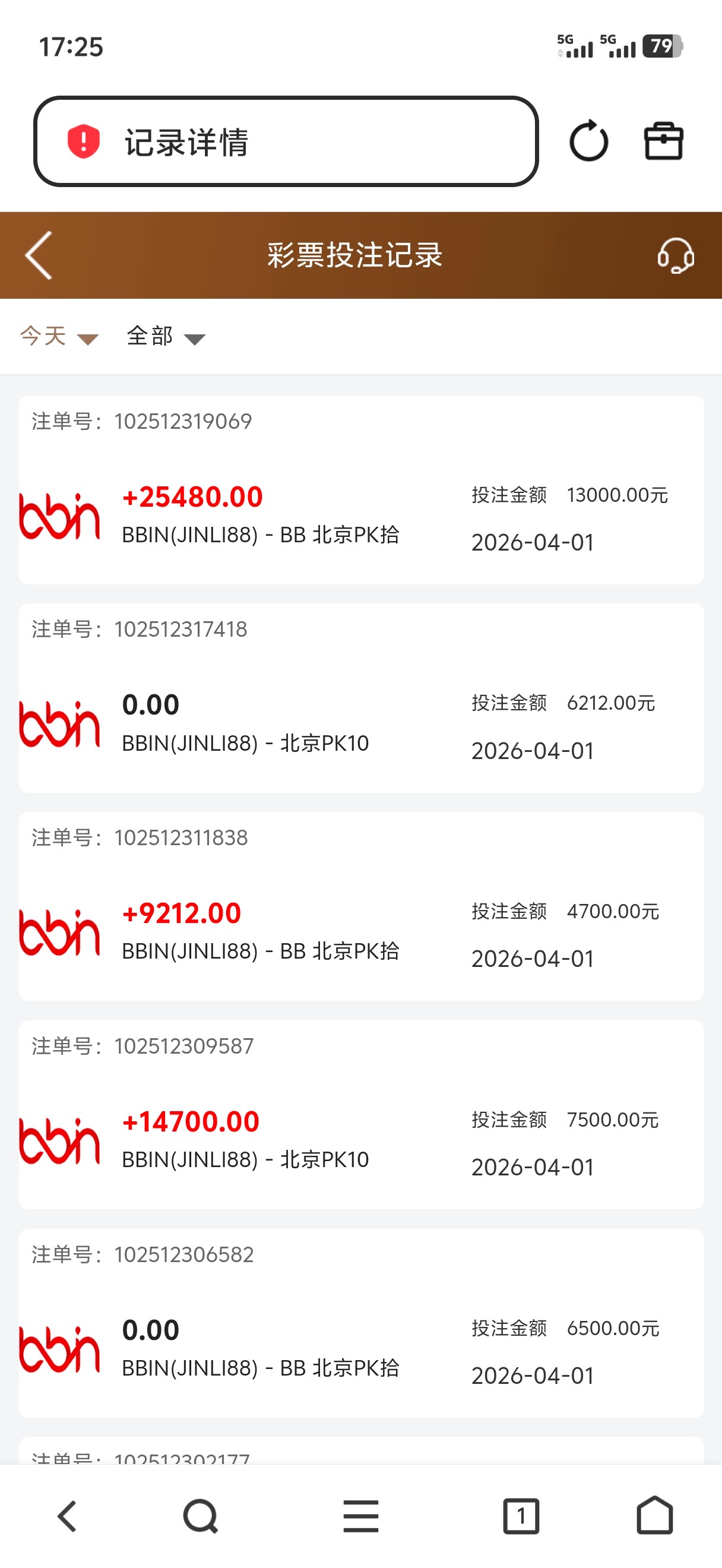Image resolution: width=722 pixels, height=1568 pixels.
Task: Expand the 今天 date filter
Action: [58, 337]
